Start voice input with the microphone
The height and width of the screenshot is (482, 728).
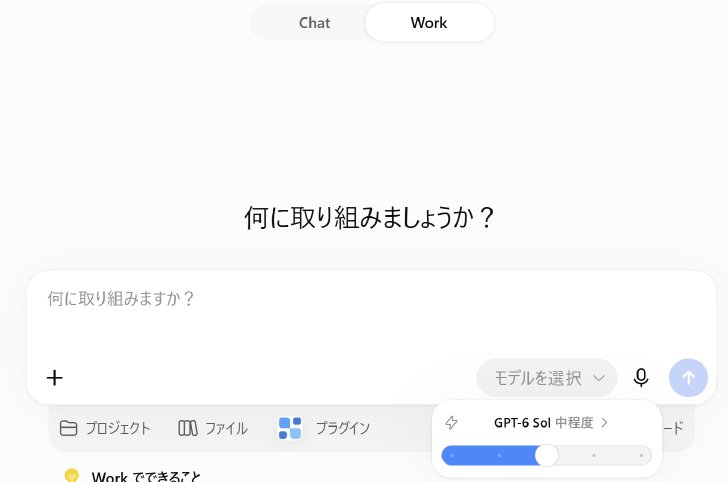pyautogui.click(x=641, y=378)
